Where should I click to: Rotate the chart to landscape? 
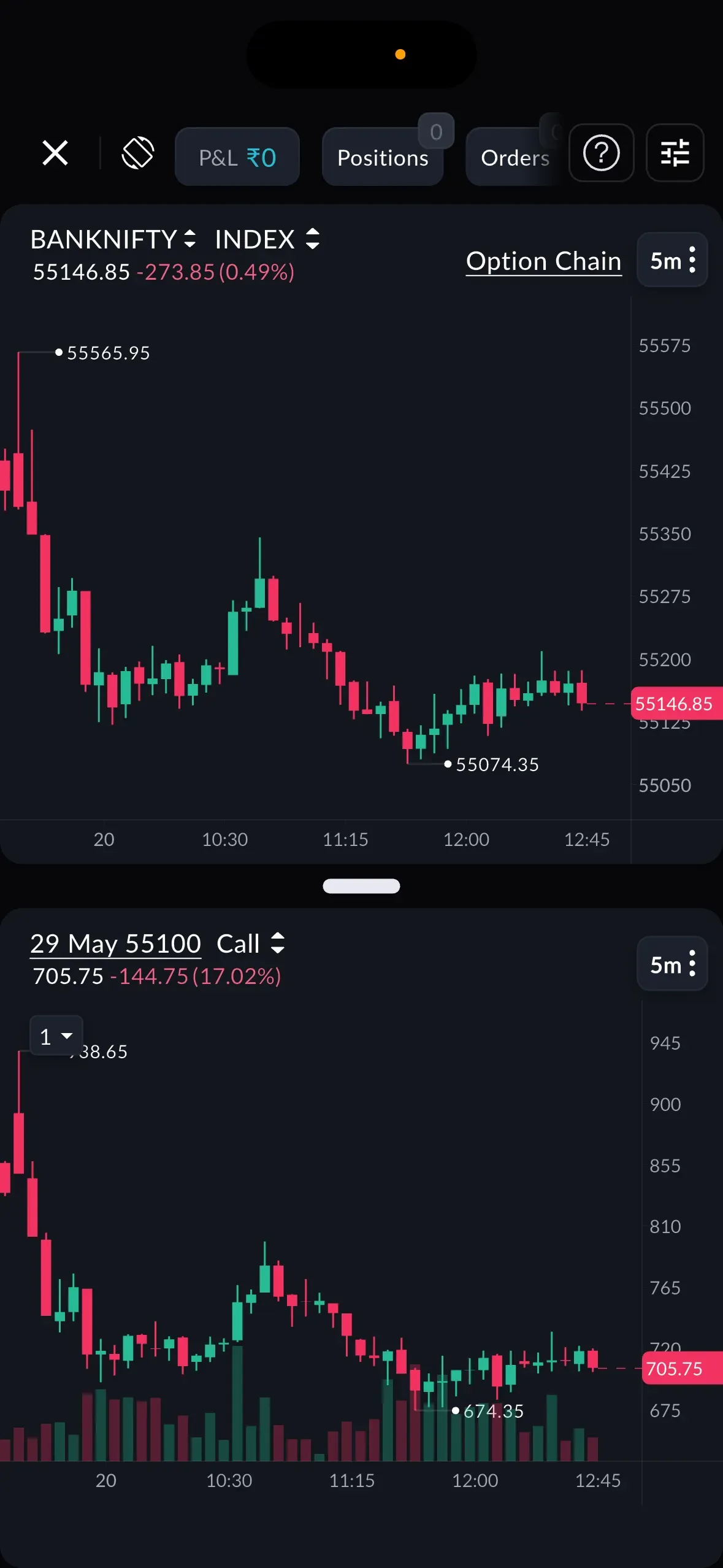[138, 153]
